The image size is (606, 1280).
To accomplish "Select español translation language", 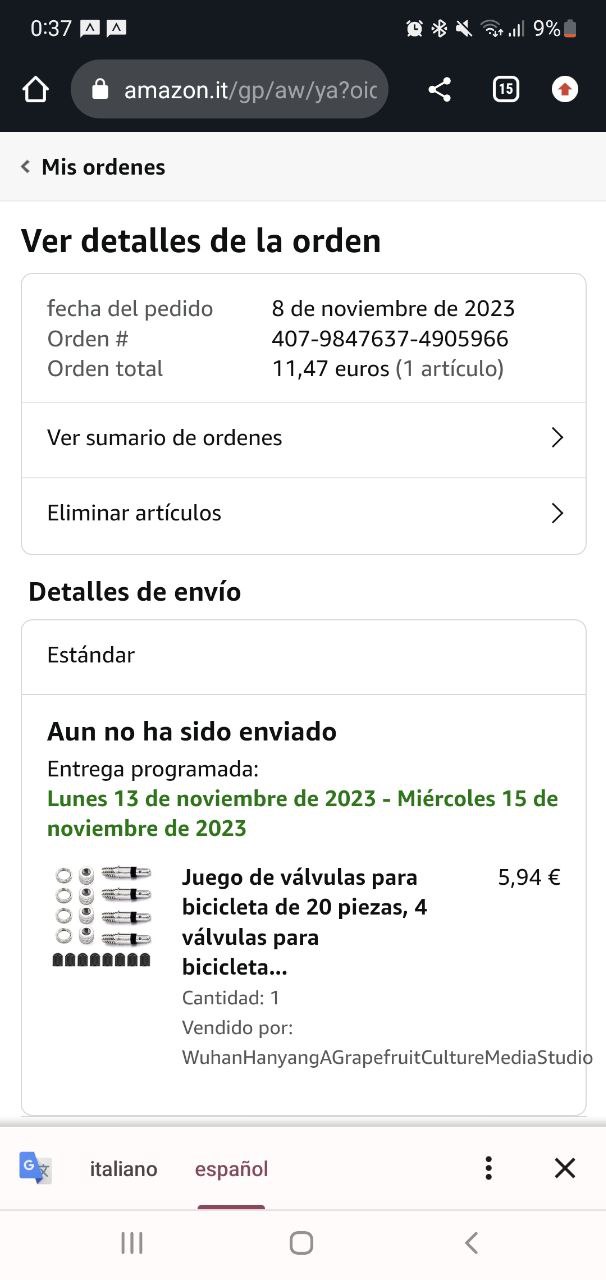I will coord(231,1169).
